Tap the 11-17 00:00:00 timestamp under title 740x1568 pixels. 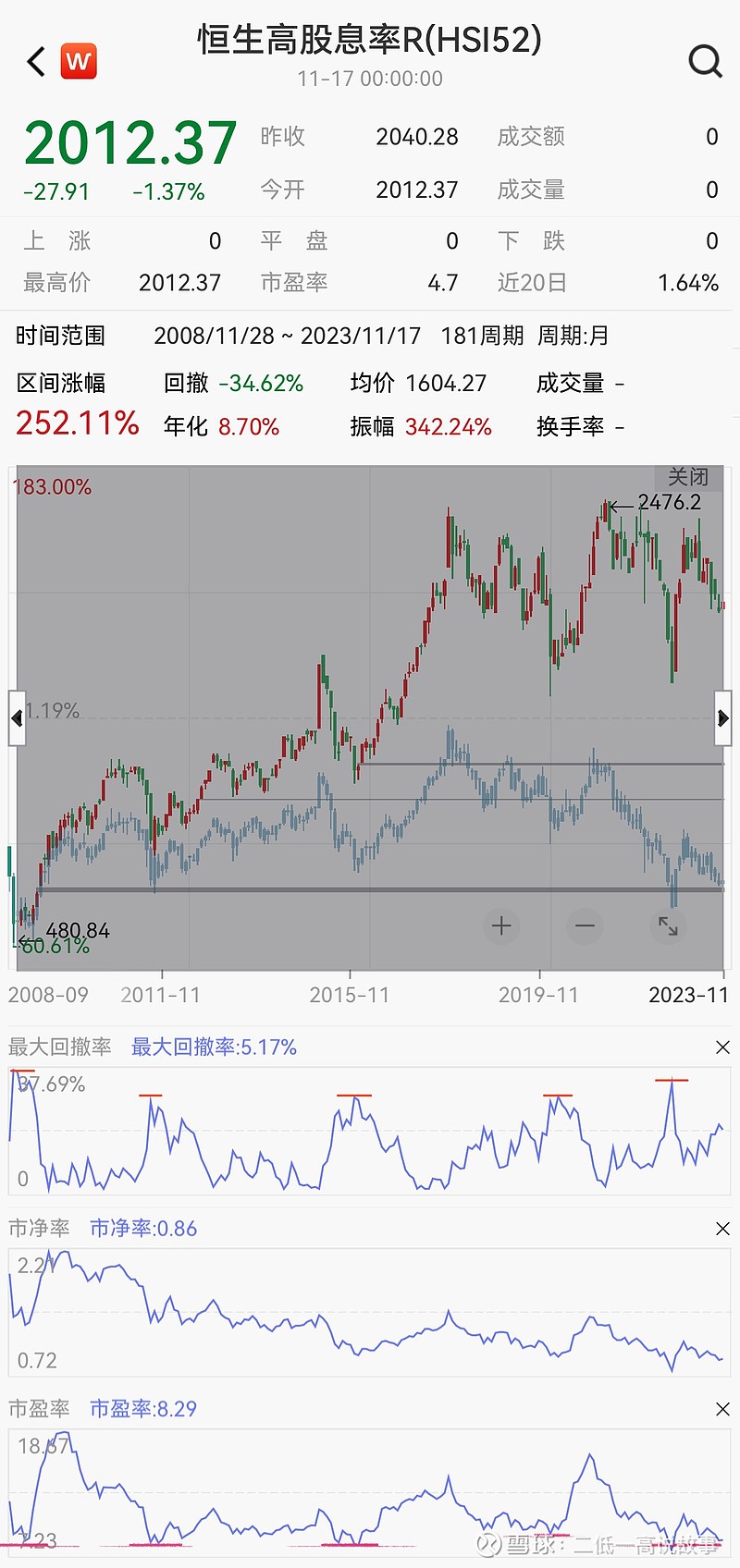370,79
